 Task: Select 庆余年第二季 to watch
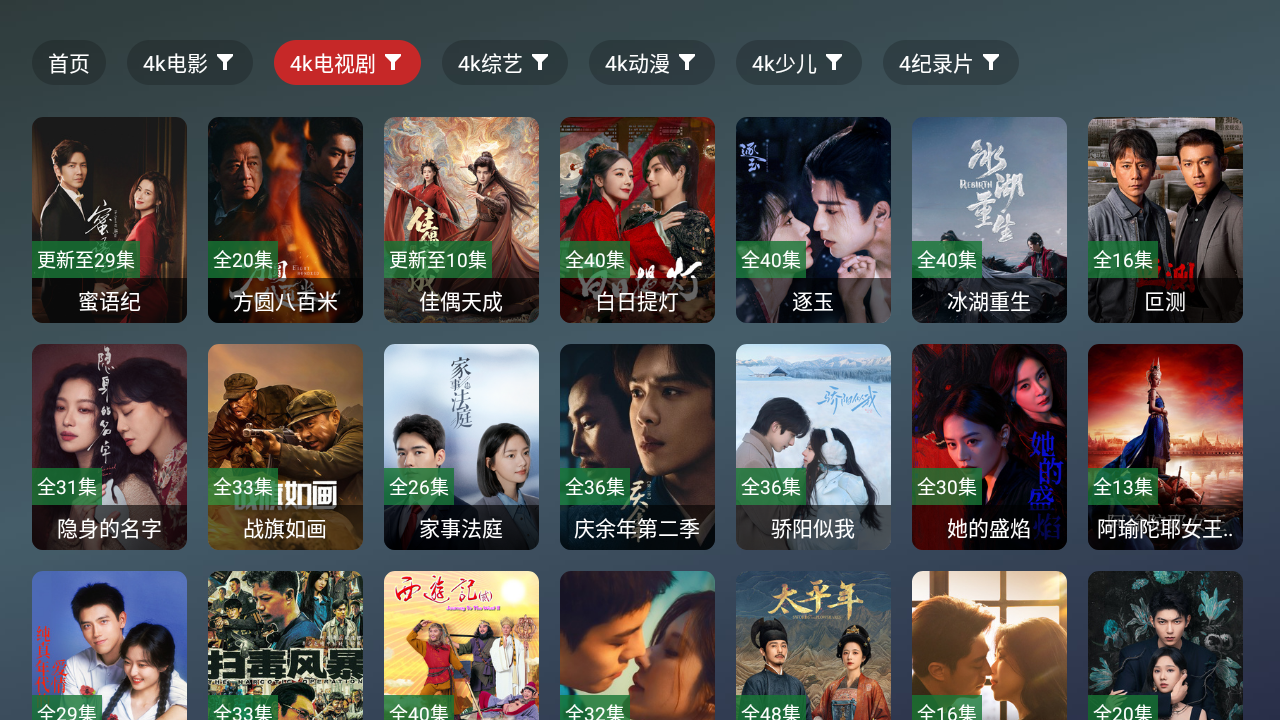tap(637, 447)
